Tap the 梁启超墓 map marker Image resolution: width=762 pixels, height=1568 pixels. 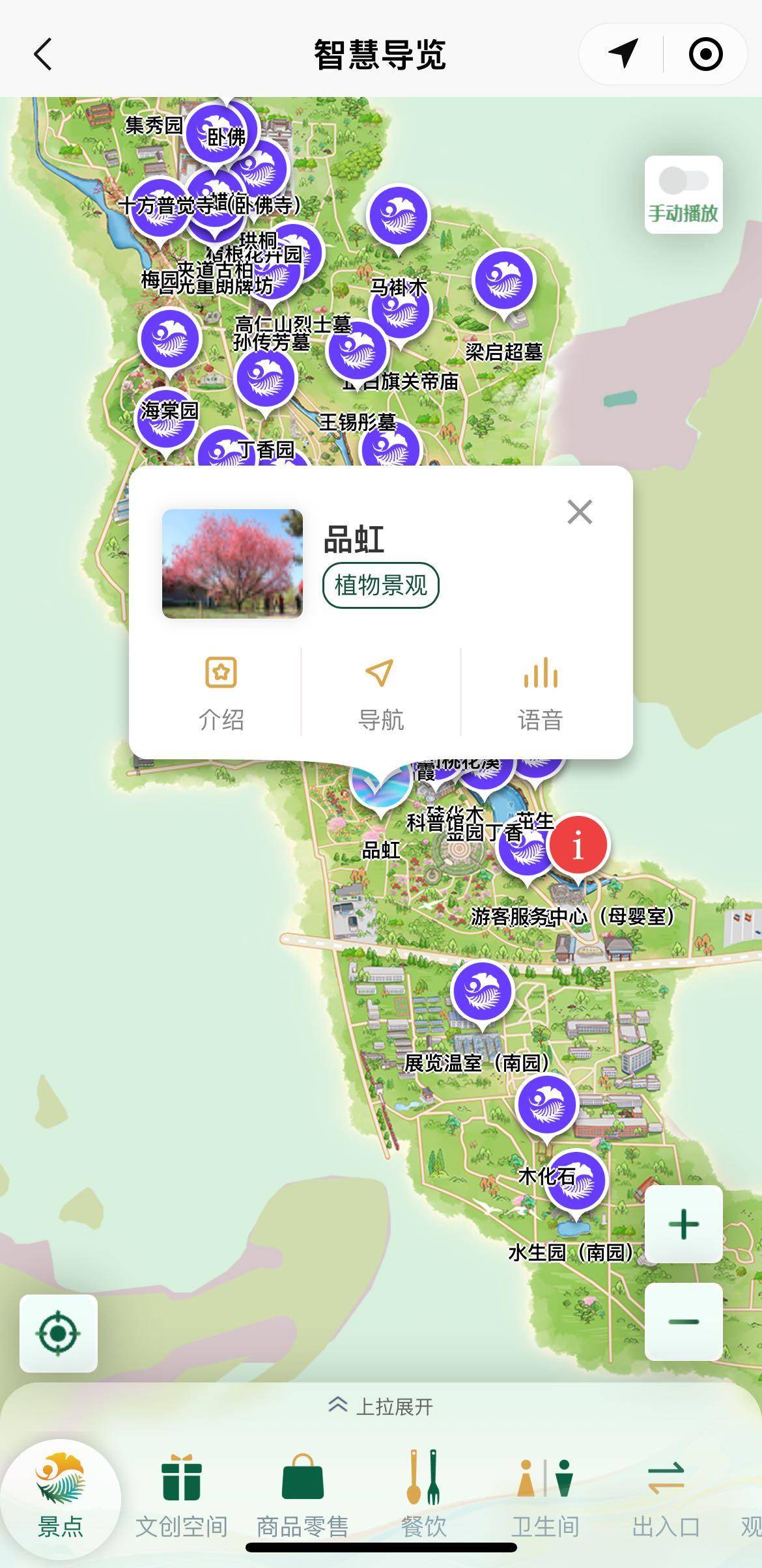point(504,280)
